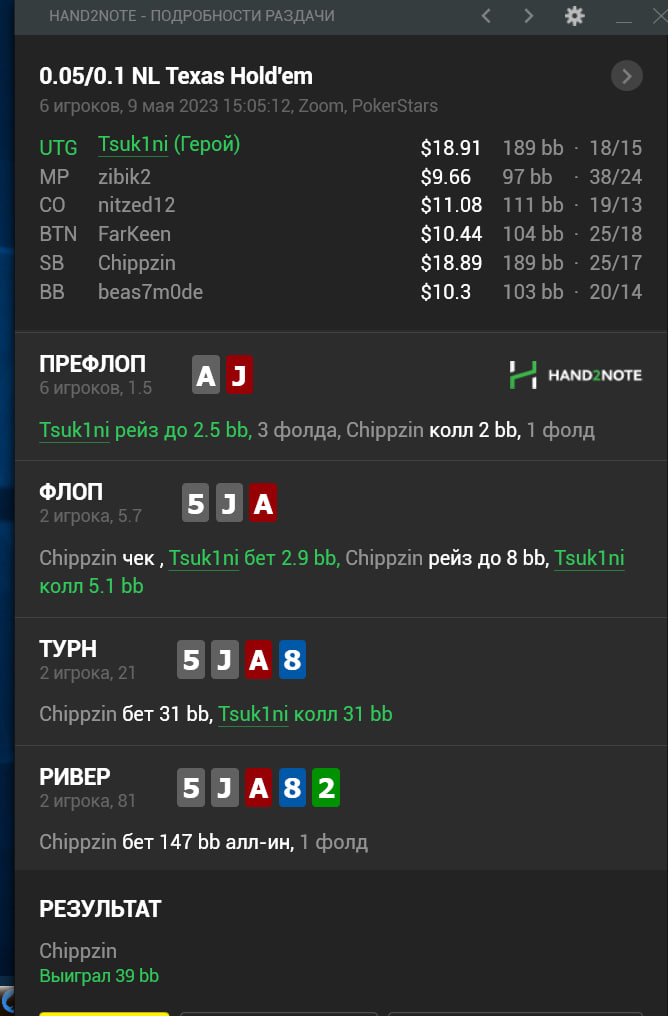Close the hand details window
The height and width of the screenshot is (1016, 668).
pos(658,16)
